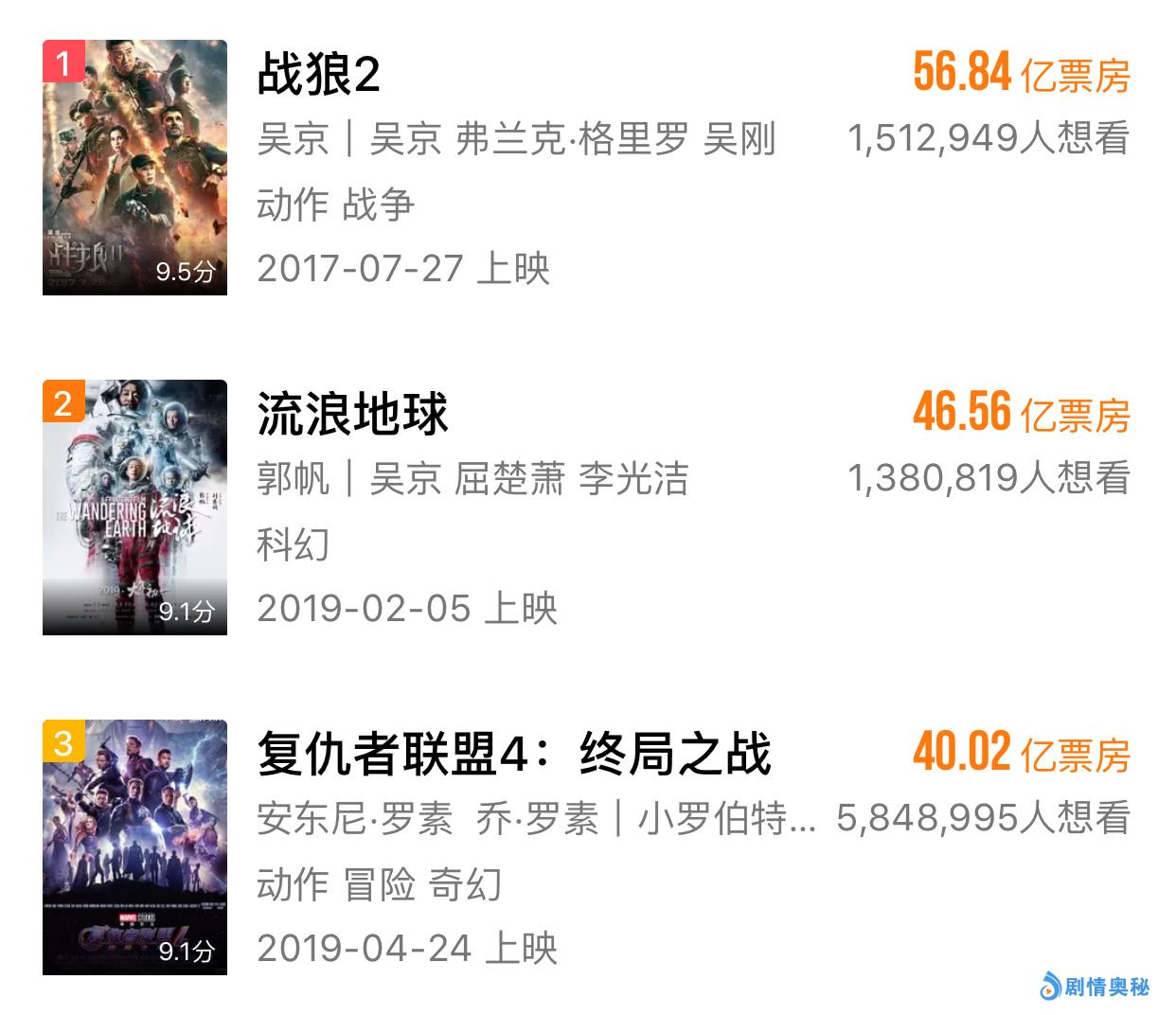This screenshot has width=1176, height=1015.
Task: Select 复仇者联盟4:终局之战 from the ranking
Action: click(513, 754)
